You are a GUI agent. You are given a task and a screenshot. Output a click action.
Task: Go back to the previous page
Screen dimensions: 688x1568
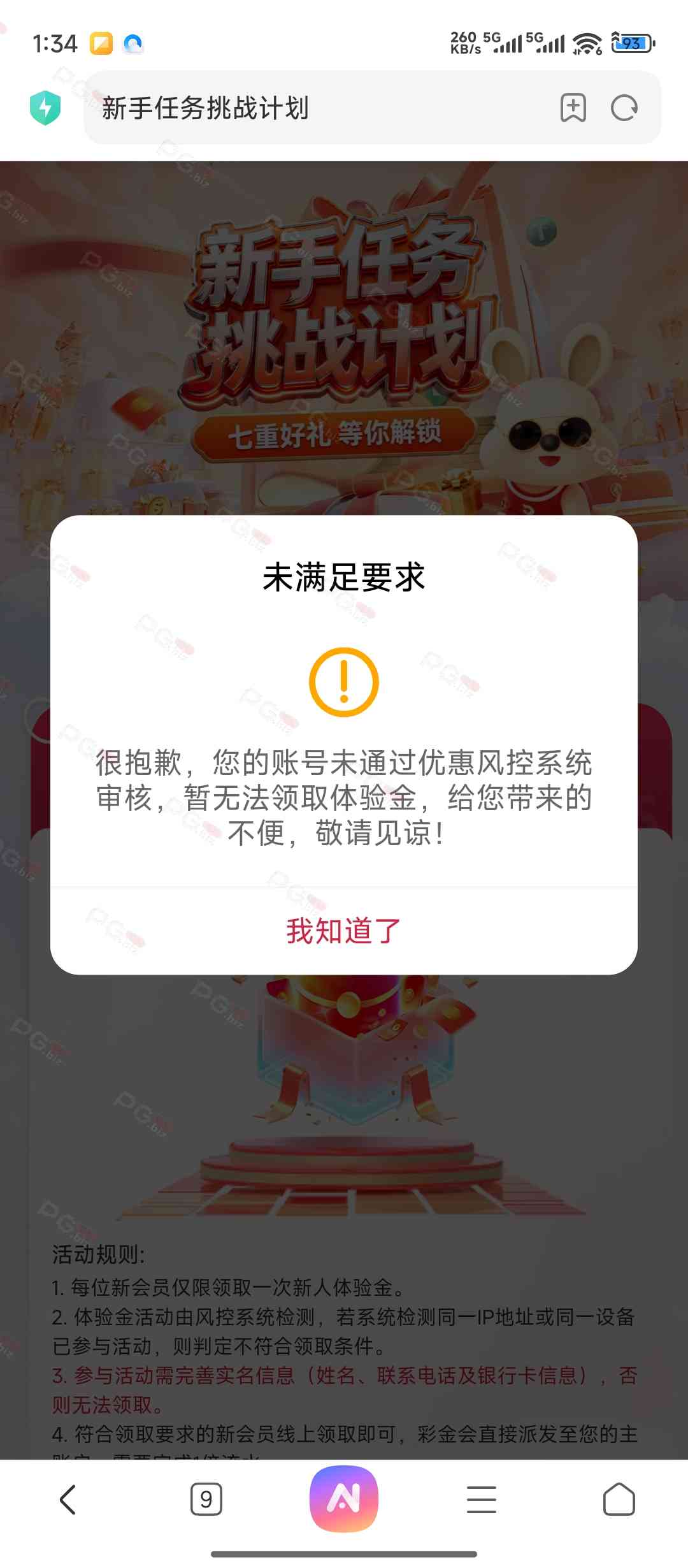coord(68,1499)
